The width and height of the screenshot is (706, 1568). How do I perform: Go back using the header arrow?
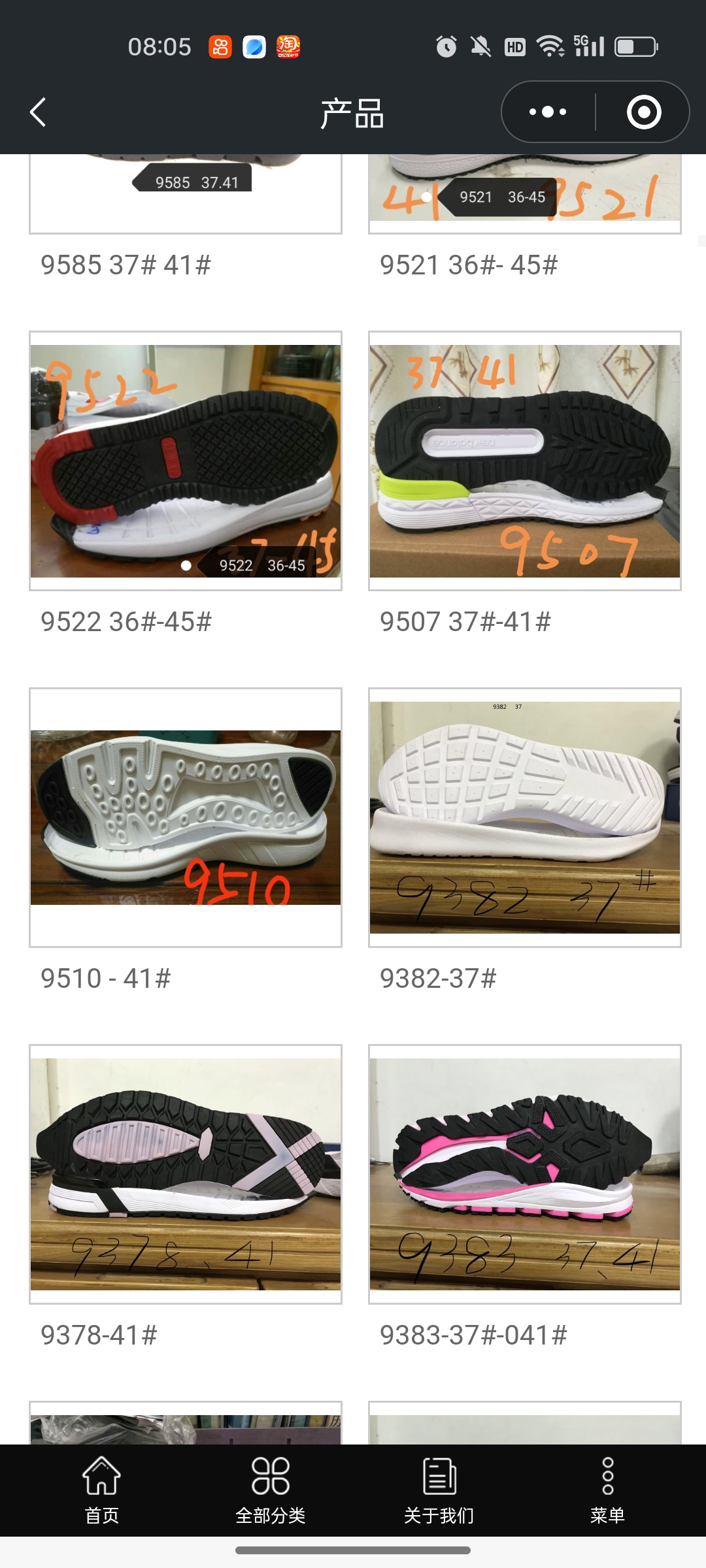(38, 112)
